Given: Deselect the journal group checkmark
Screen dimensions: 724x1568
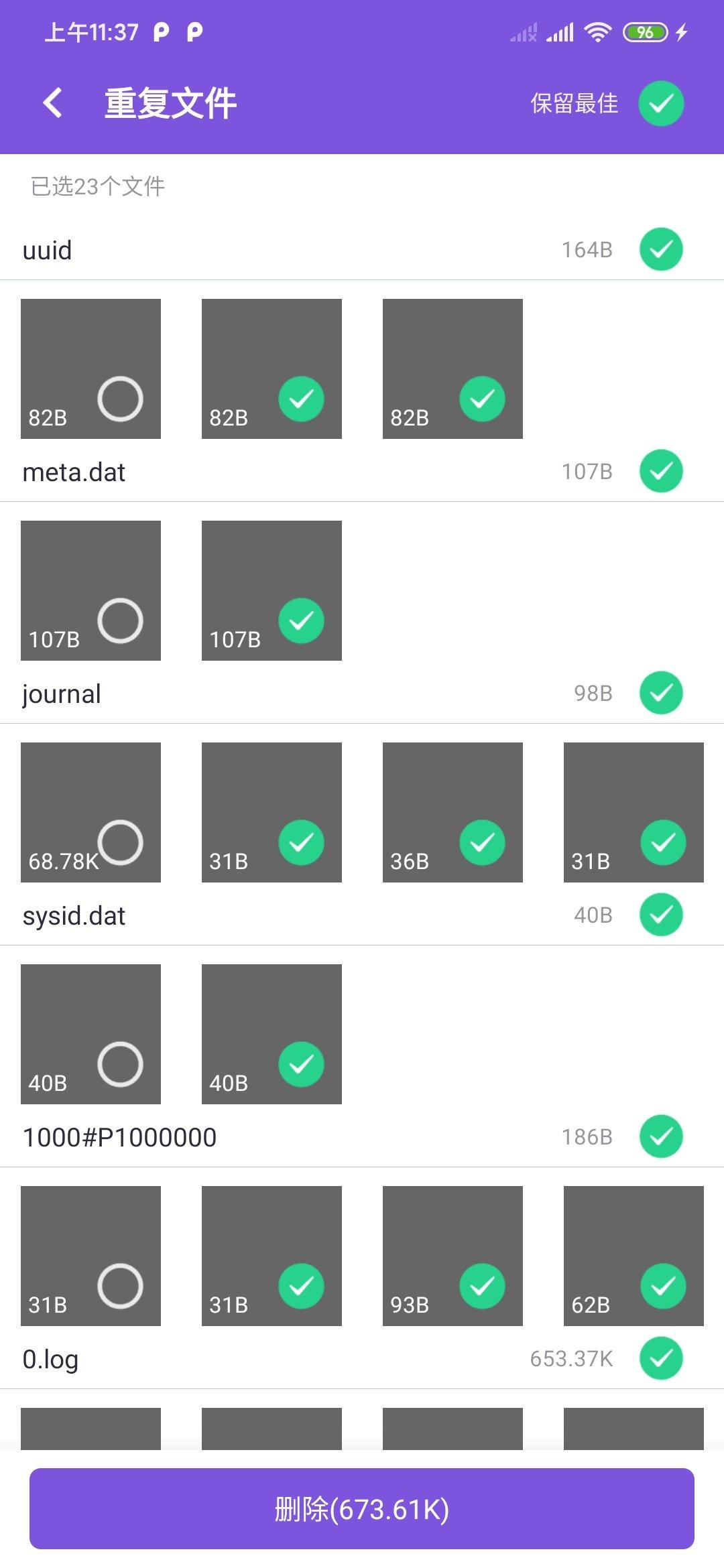Looking at the screenshot, I should [x=660, y=692].
